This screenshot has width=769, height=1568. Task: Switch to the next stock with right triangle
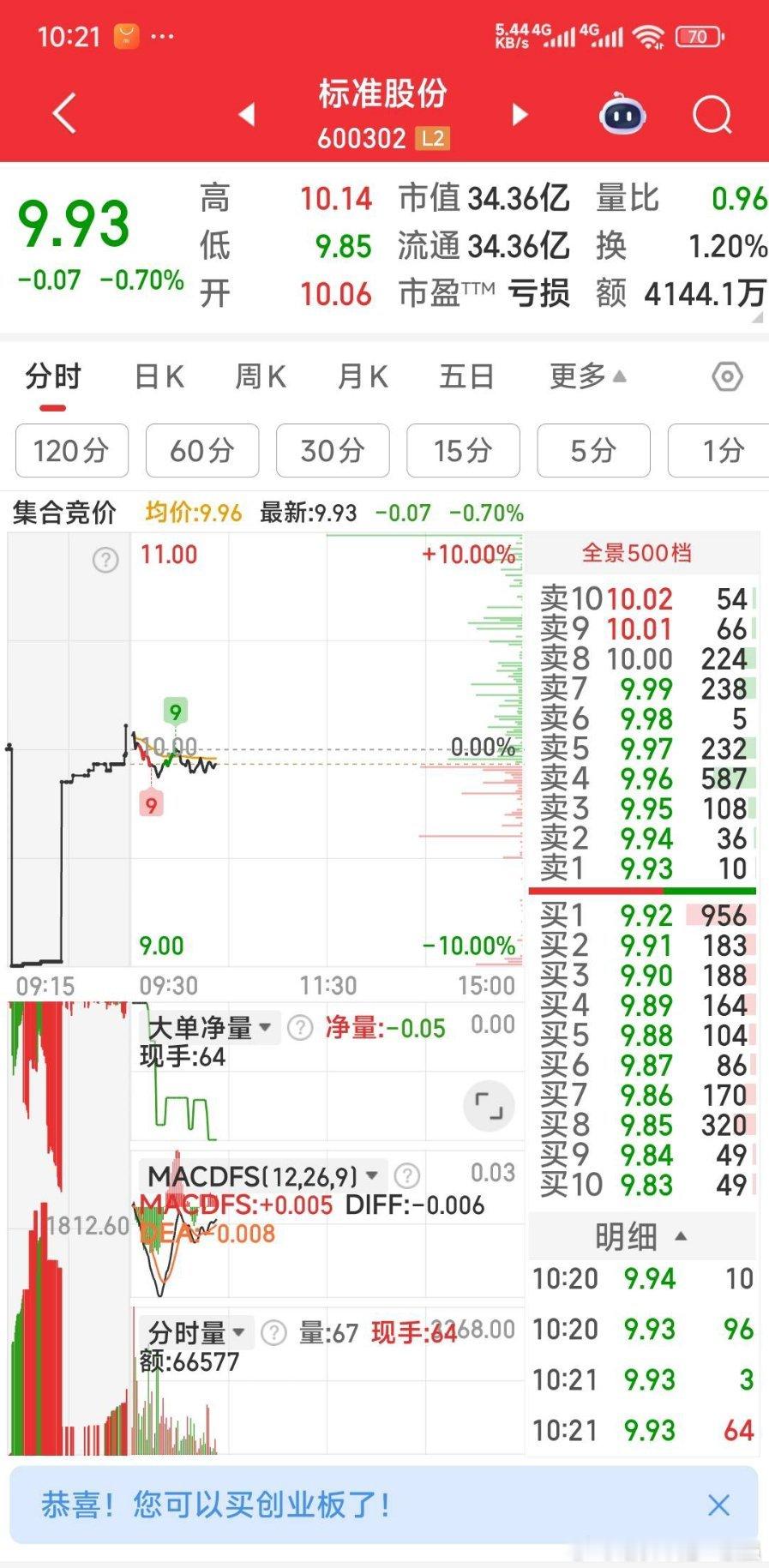coord(520,114)
